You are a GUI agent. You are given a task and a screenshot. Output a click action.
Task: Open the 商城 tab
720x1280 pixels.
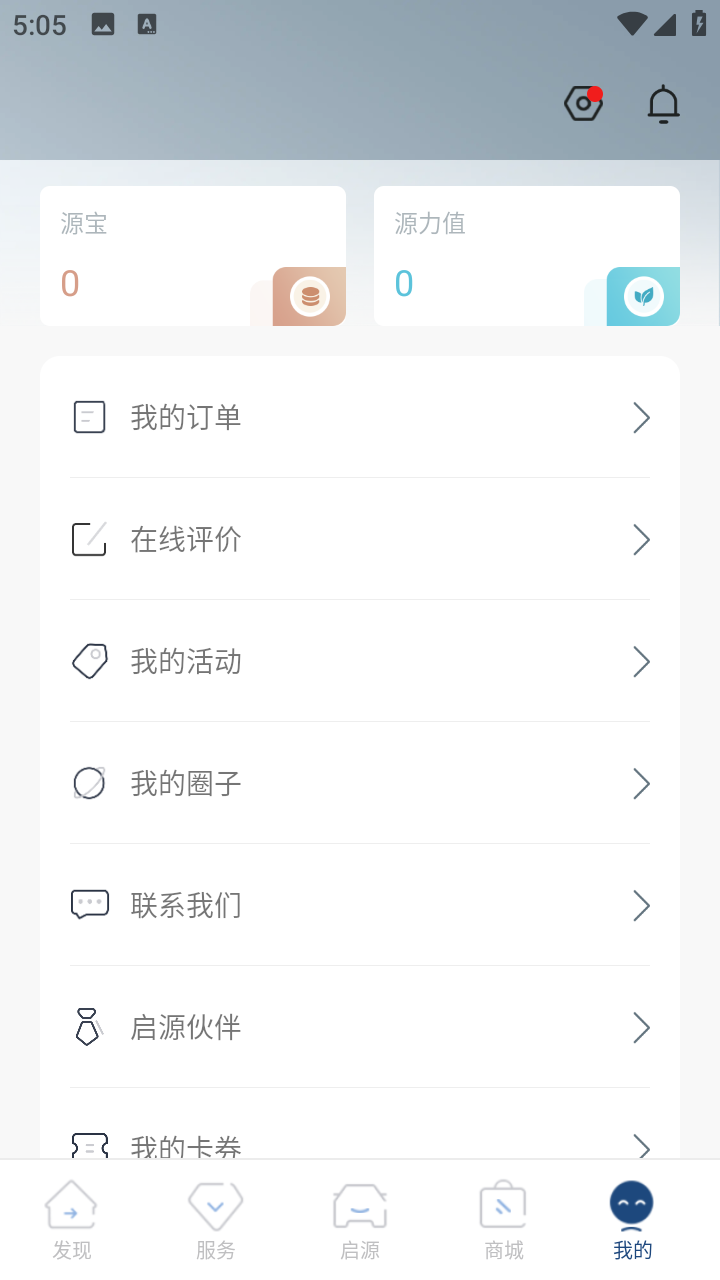tap(504, 1220)
